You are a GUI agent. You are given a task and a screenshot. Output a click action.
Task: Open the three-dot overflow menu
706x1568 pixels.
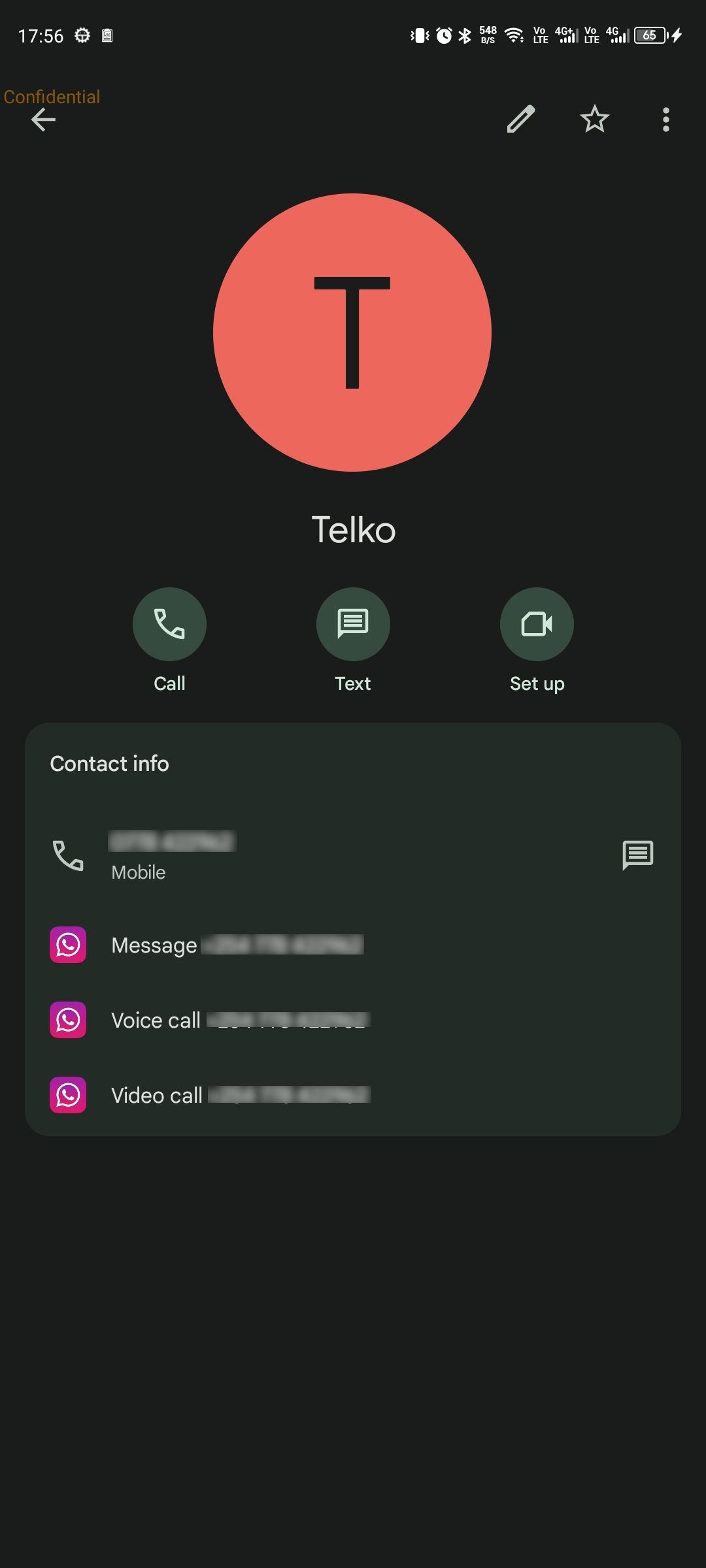(x=665, y=120)
